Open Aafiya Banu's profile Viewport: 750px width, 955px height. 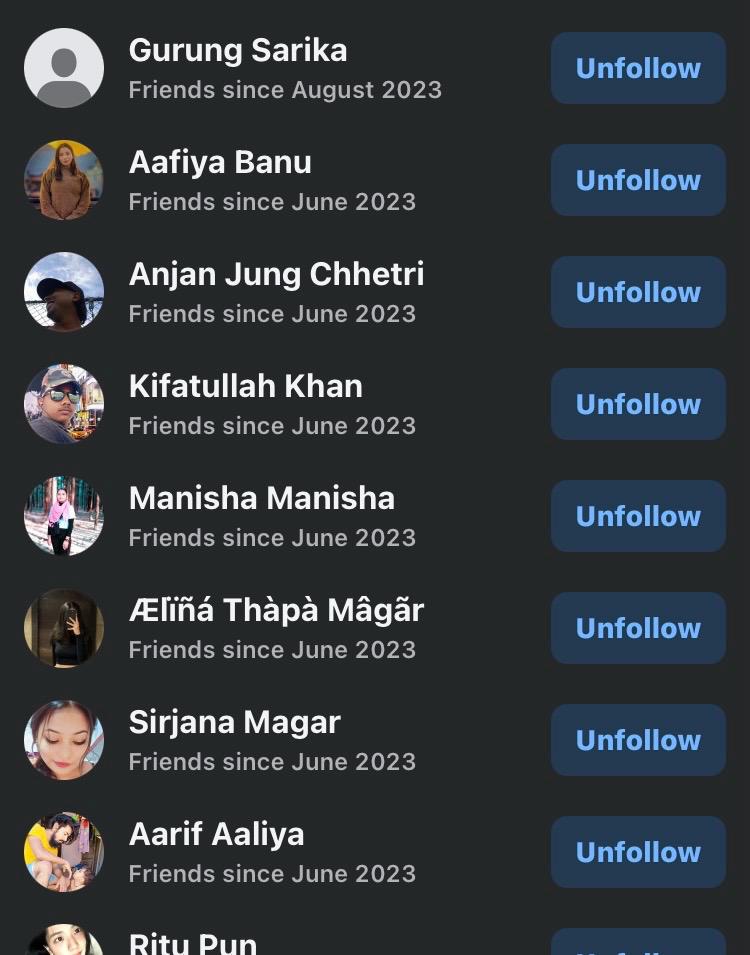[220, 163]
